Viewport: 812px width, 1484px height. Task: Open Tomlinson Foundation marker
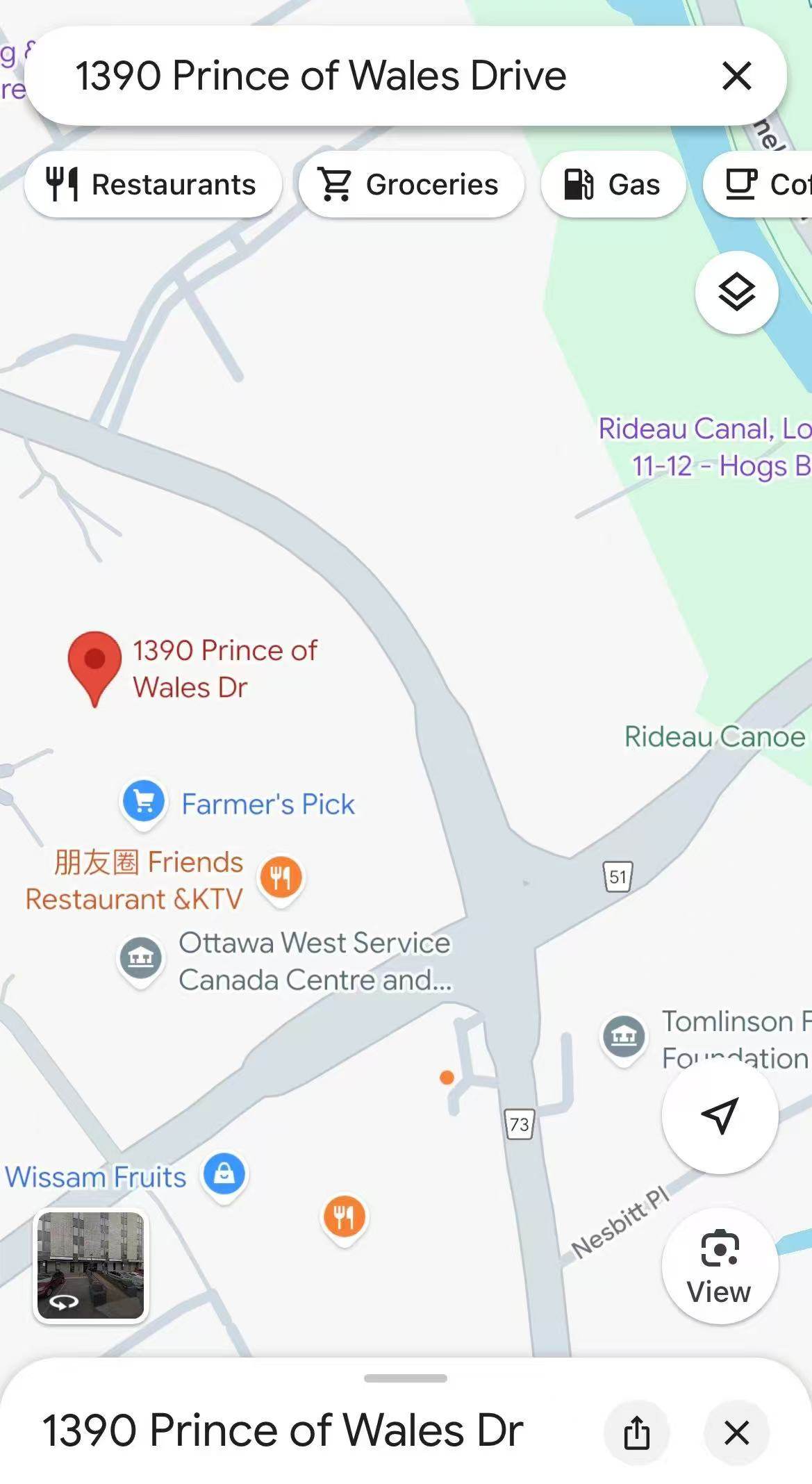(x=623, y=1036)
